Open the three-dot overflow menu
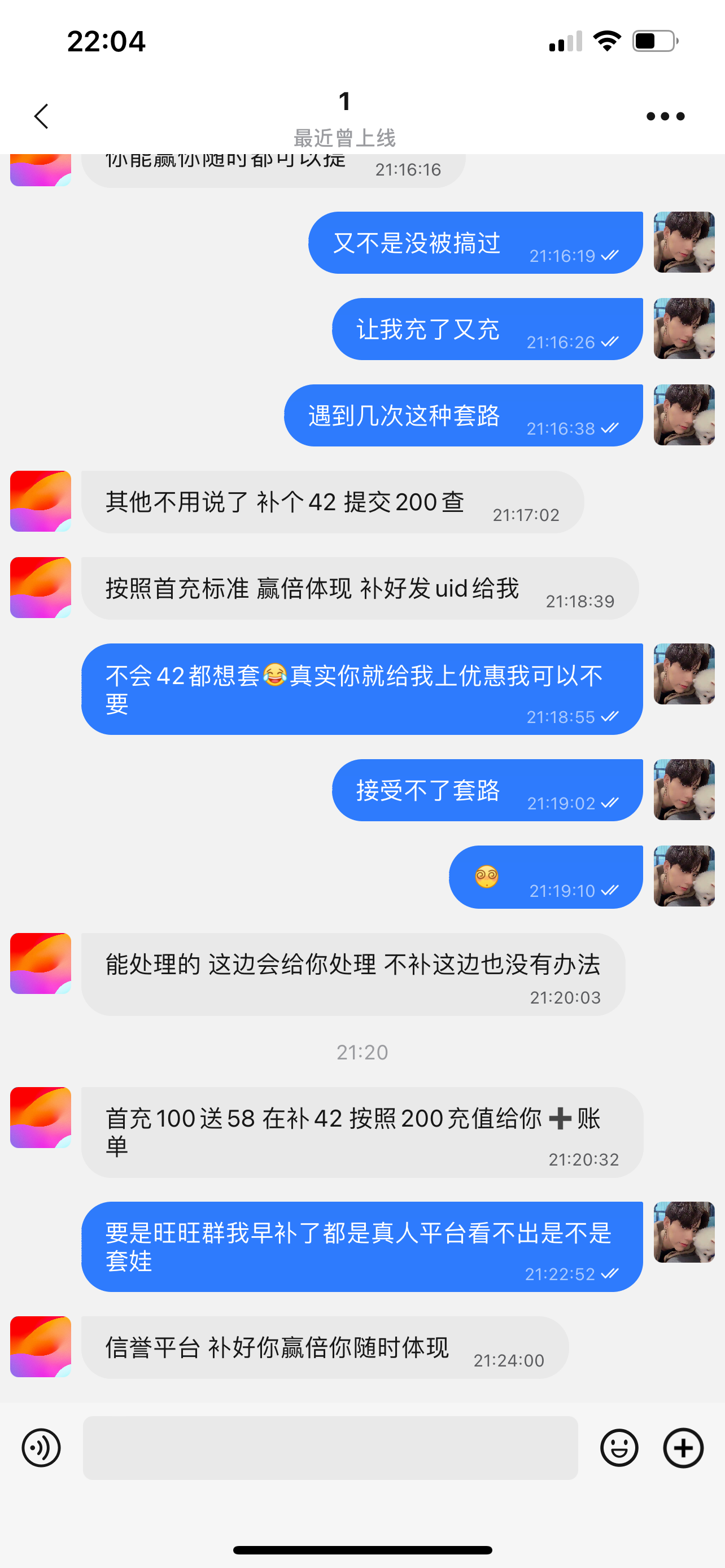Viewport: 725px width, 1568px height. point(665,116)
